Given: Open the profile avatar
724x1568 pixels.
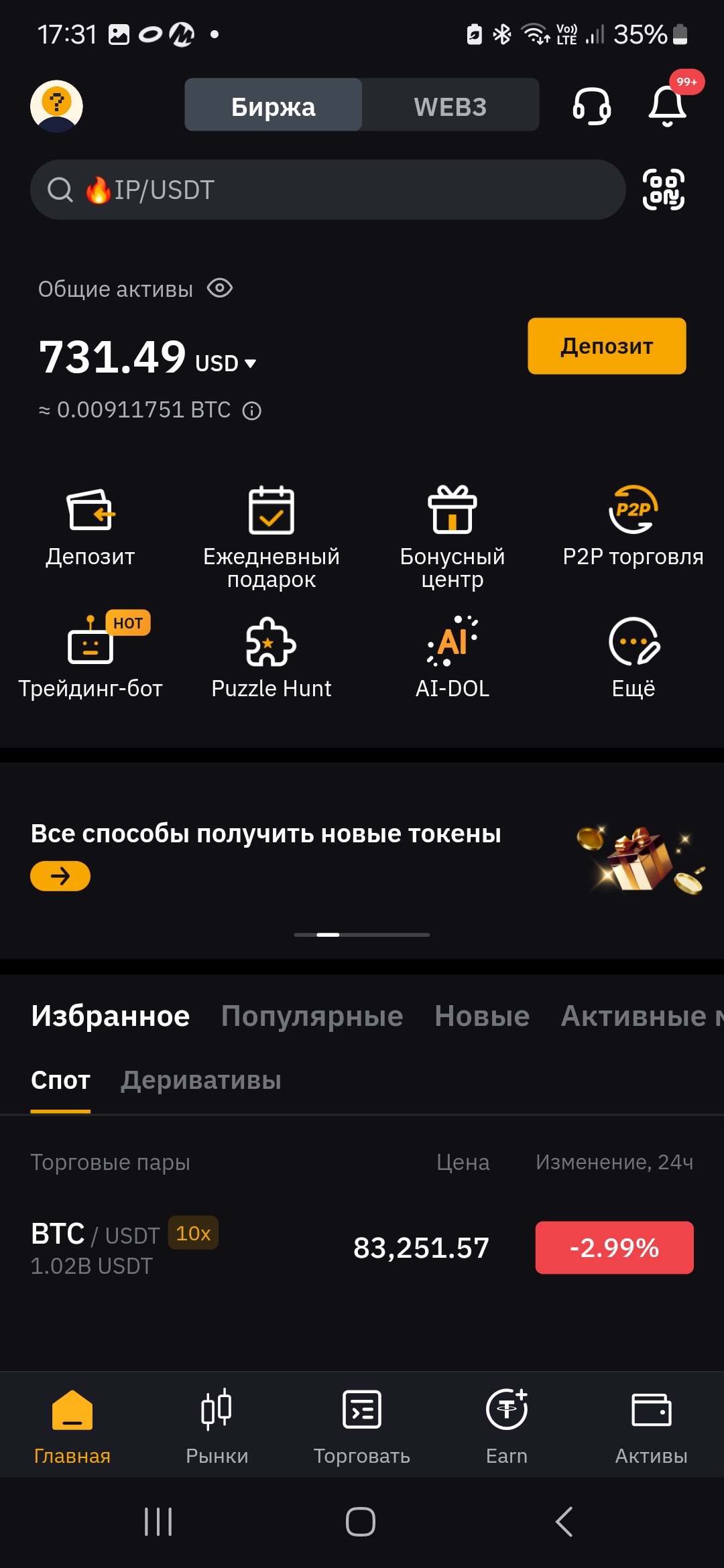Looking at the screenshot, I should 56,106.
